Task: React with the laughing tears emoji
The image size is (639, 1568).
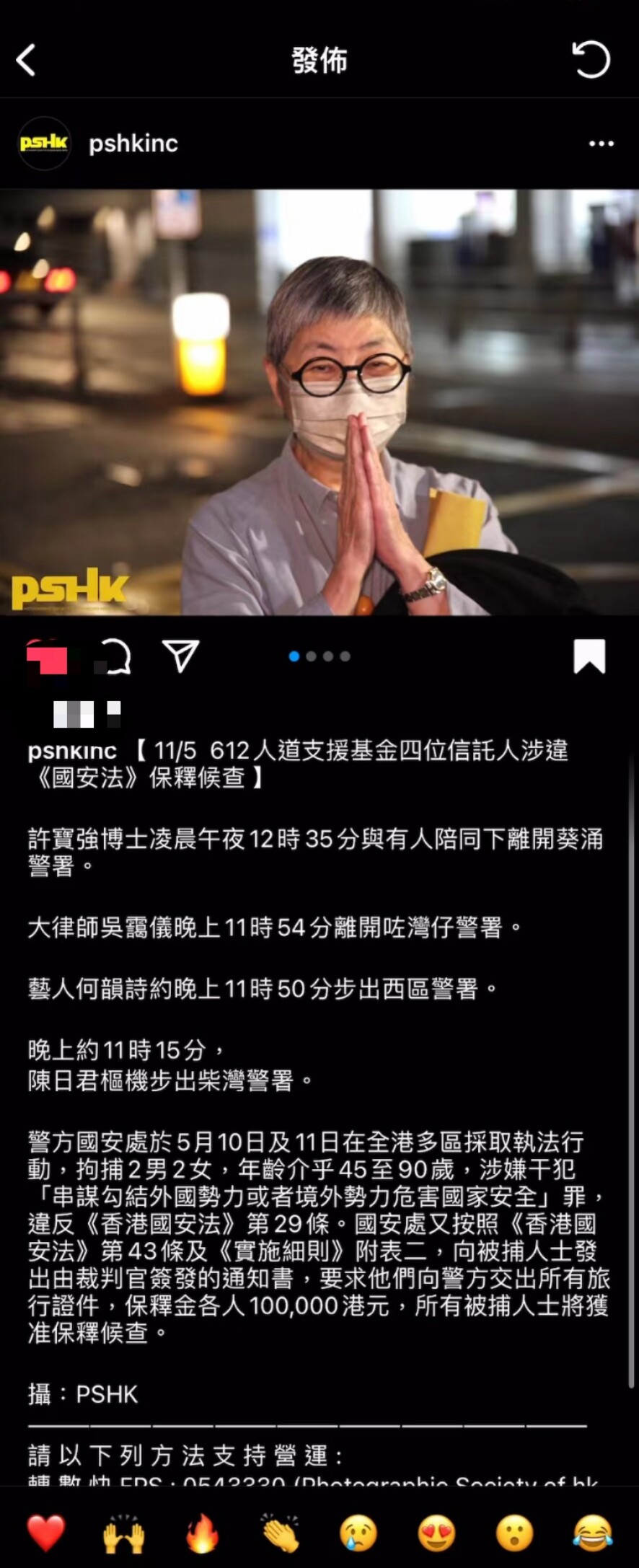Action: pos(592,1533)
